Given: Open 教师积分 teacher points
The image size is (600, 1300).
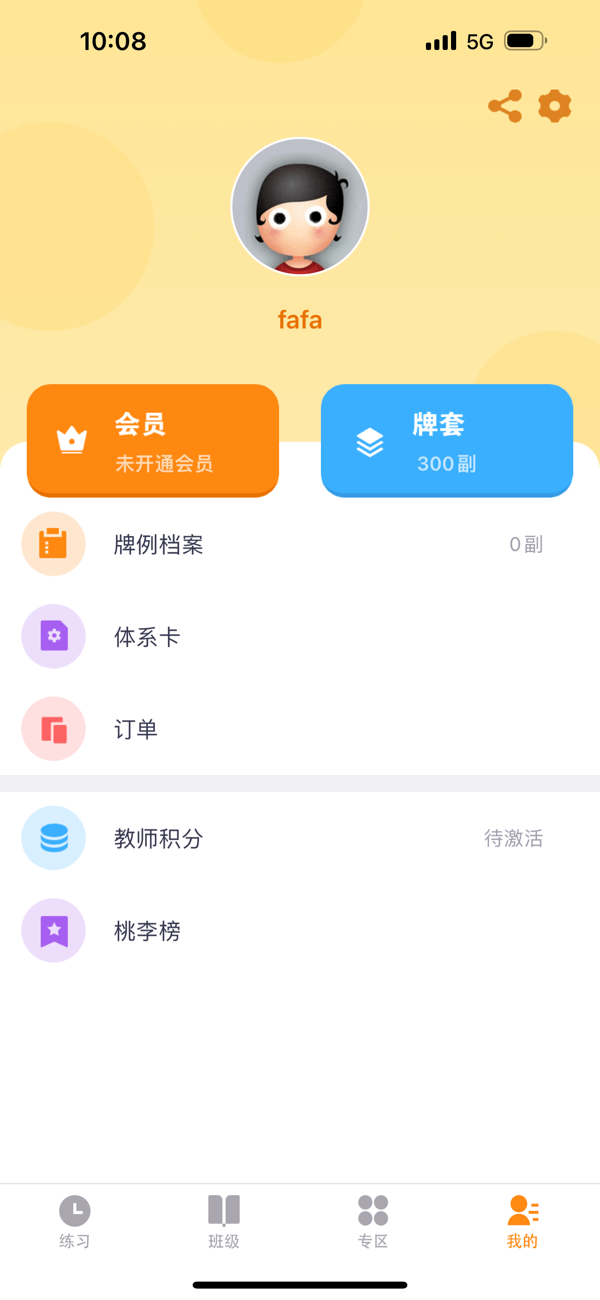Looking at the screenshot, I should click(300, 838).
